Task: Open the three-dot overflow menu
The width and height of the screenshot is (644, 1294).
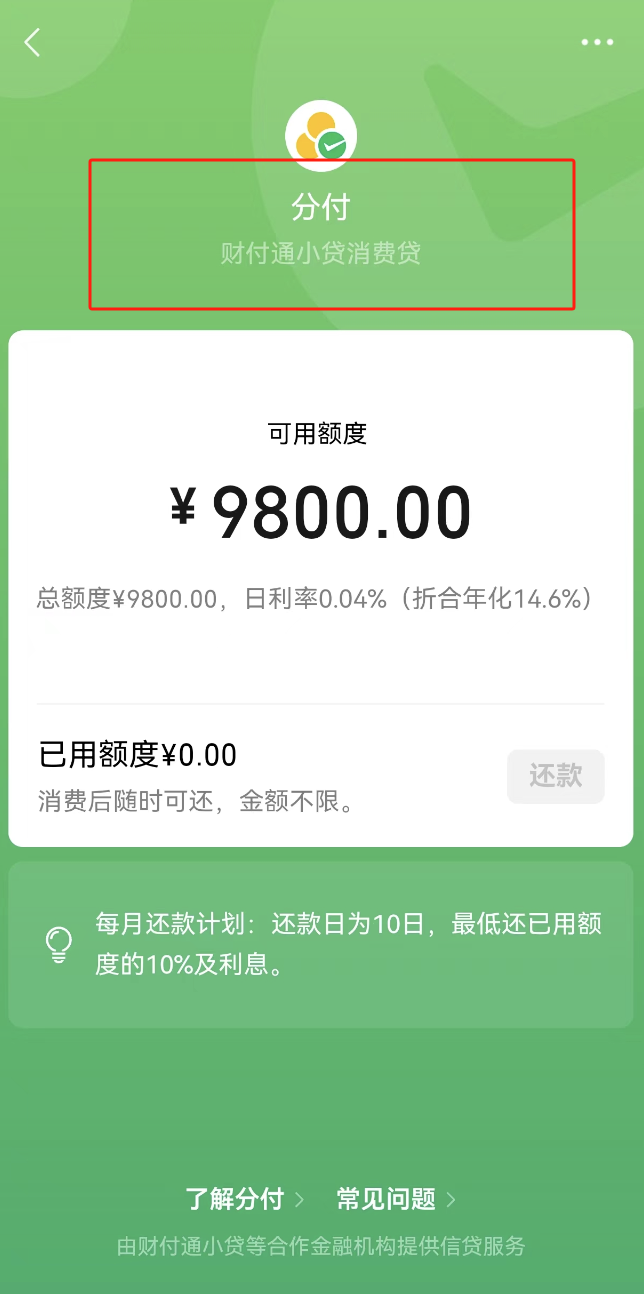Action: tap(597, 42)
